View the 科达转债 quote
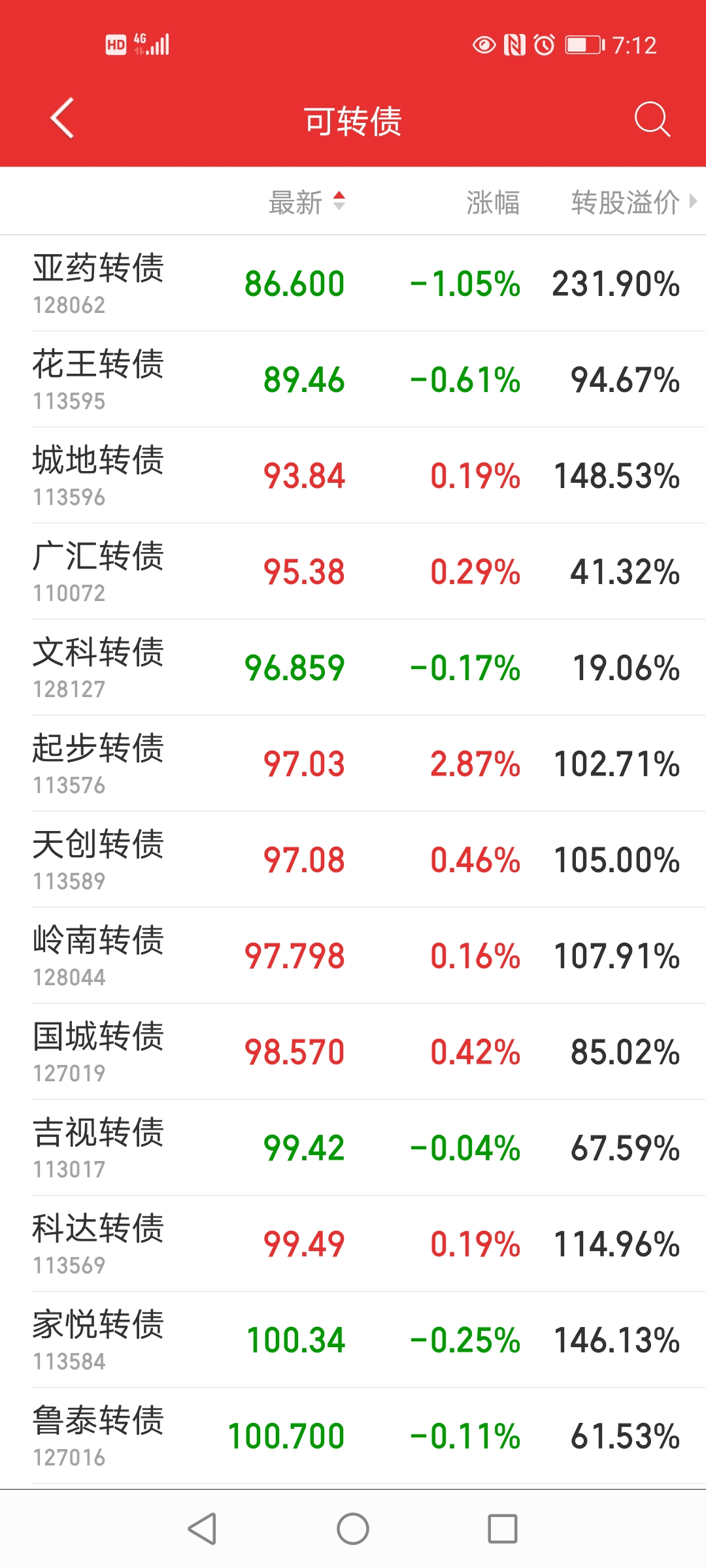Screen dimensions: 706x1568 [98, 1244]
